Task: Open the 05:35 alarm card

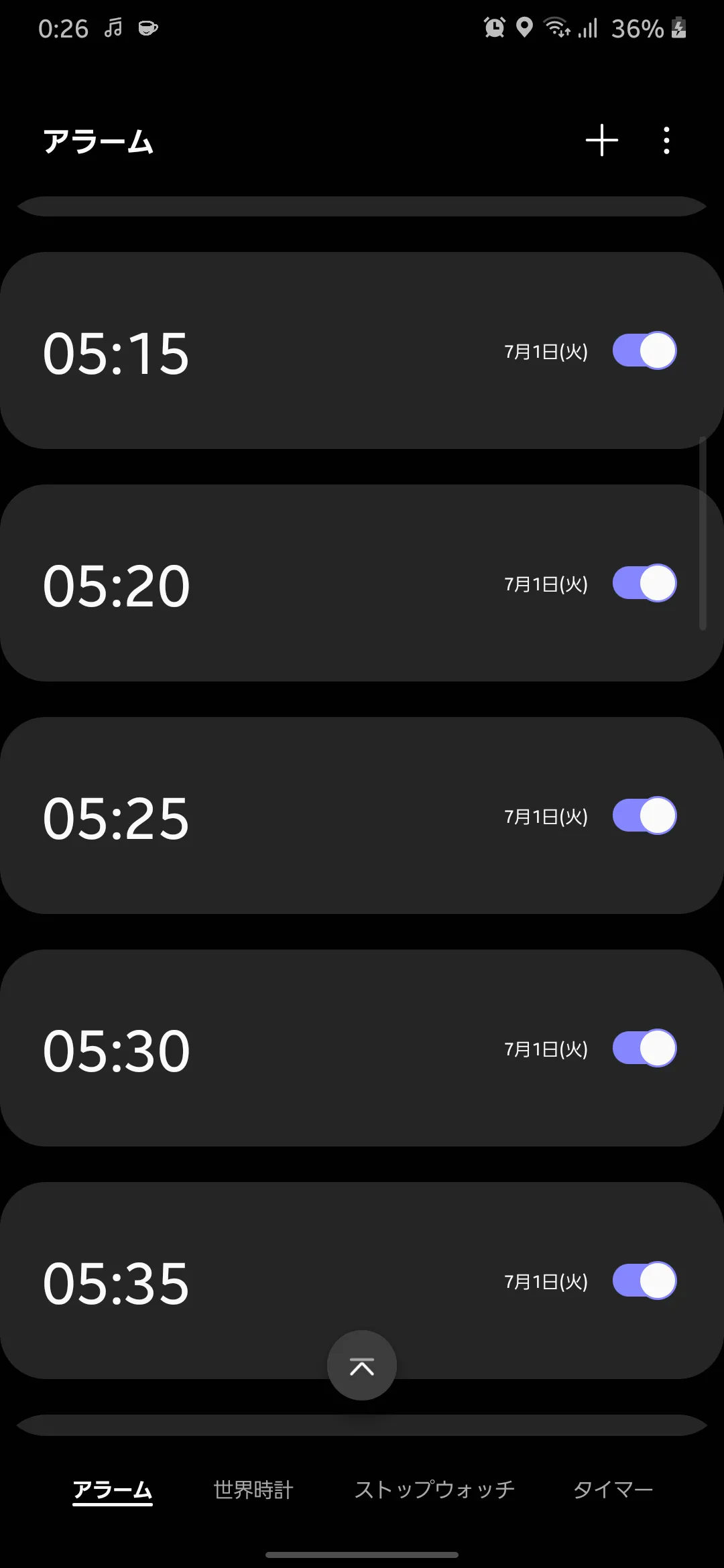Action: click(x=362, y=1281)
